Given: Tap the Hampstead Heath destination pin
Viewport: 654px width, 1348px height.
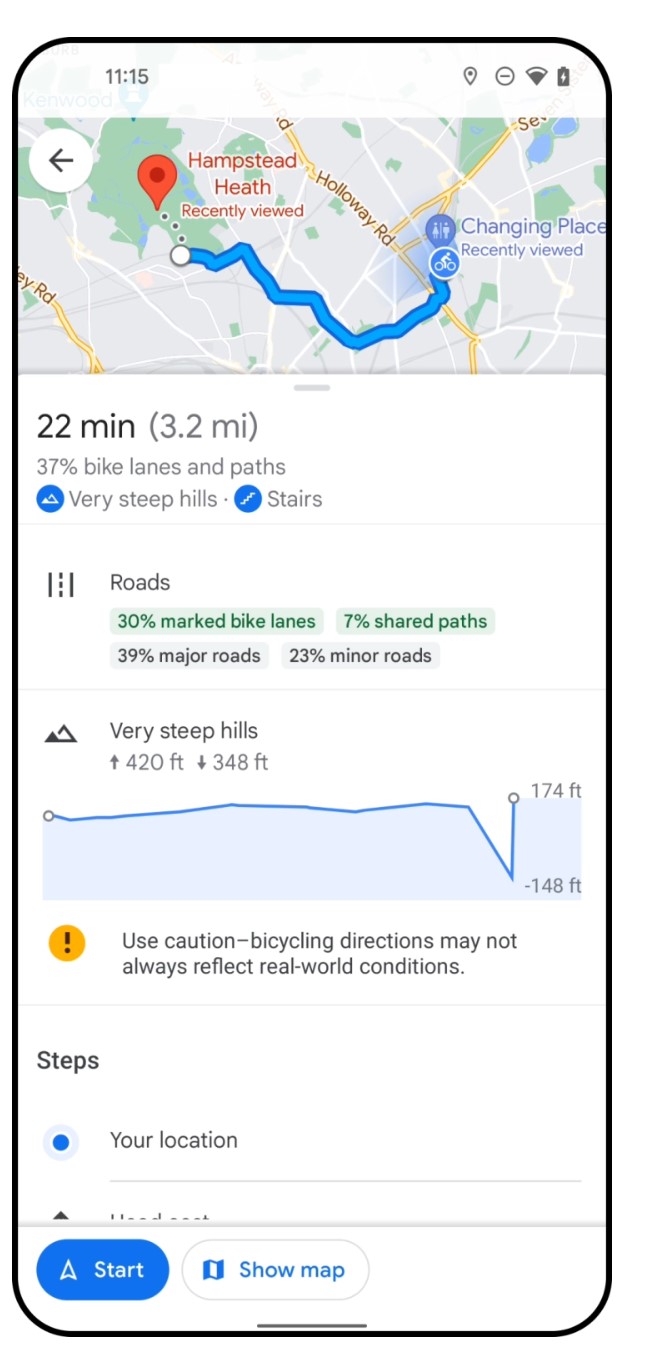Looking at the screenshot, I should pos(156,182).
